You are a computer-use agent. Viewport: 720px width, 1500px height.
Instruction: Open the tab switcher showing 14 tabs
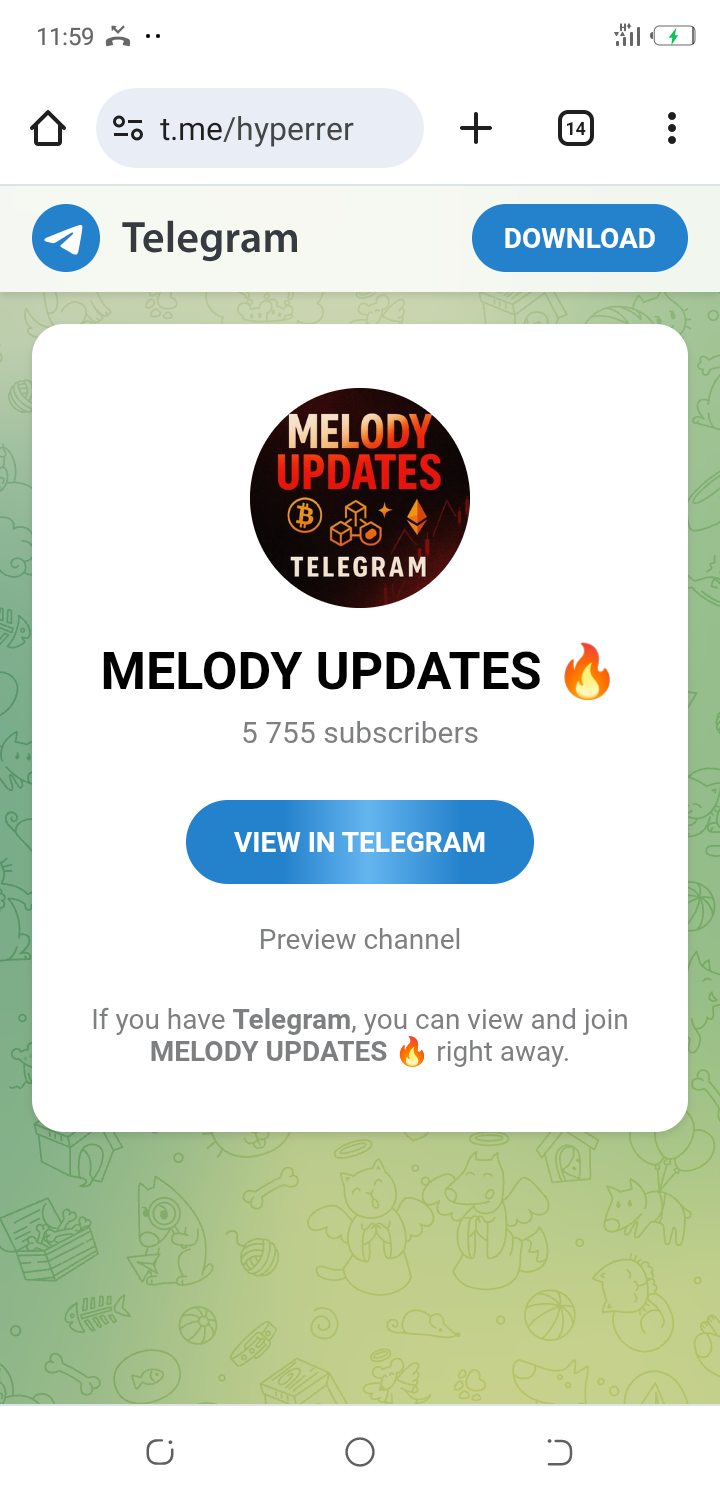point(575,128)
